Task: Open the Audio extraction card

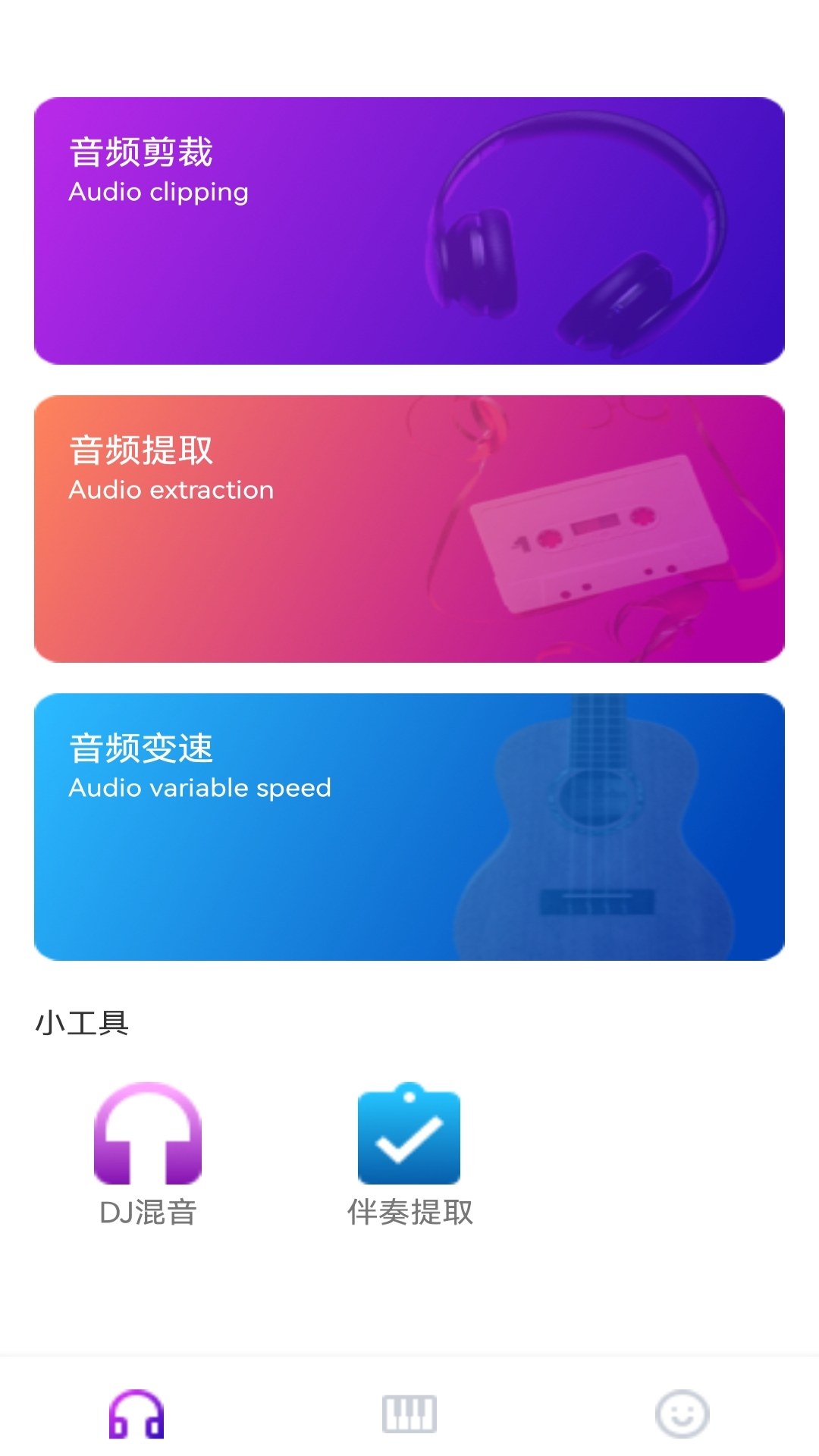Action: pos(409,529)
